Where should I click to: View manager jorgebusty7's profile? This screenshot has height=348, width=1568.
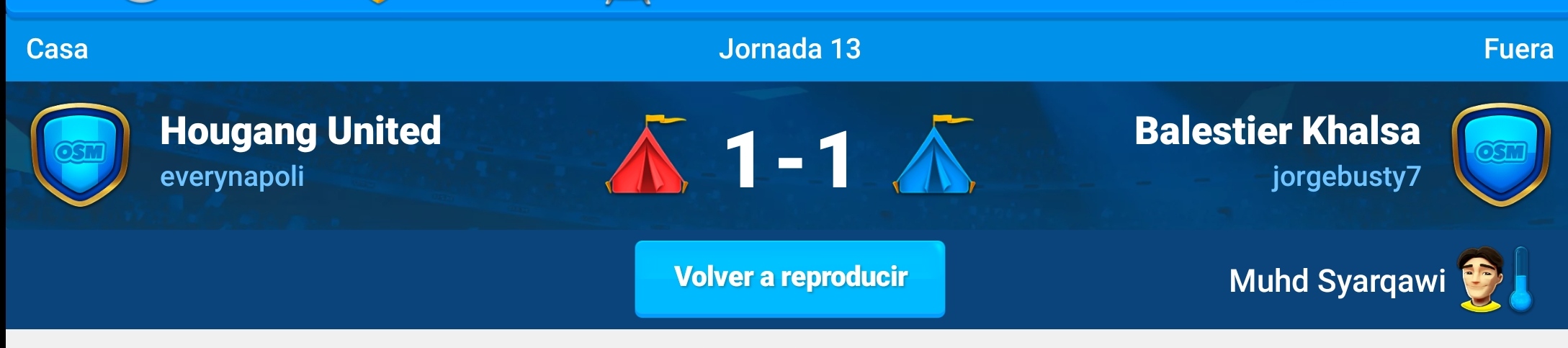1345,177
